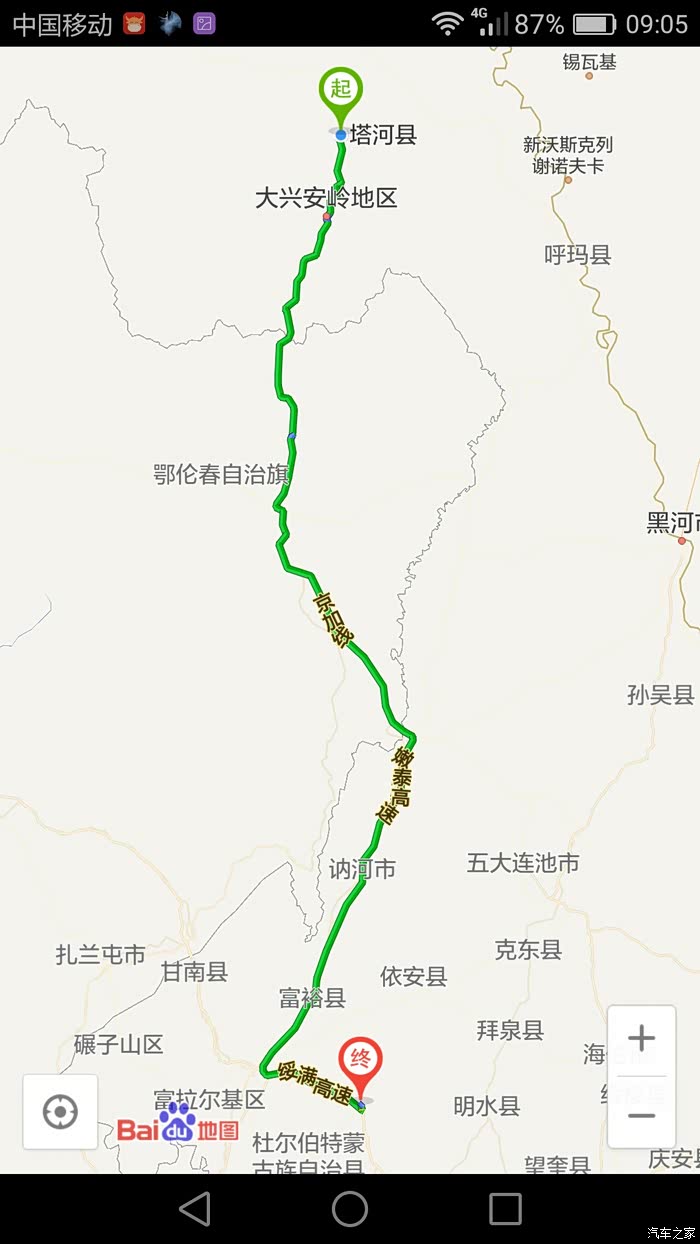Screen dimensions: 700x1244
Task: Open the recent apps overview
Action: pyautogui.click(x=505, y=1209)
